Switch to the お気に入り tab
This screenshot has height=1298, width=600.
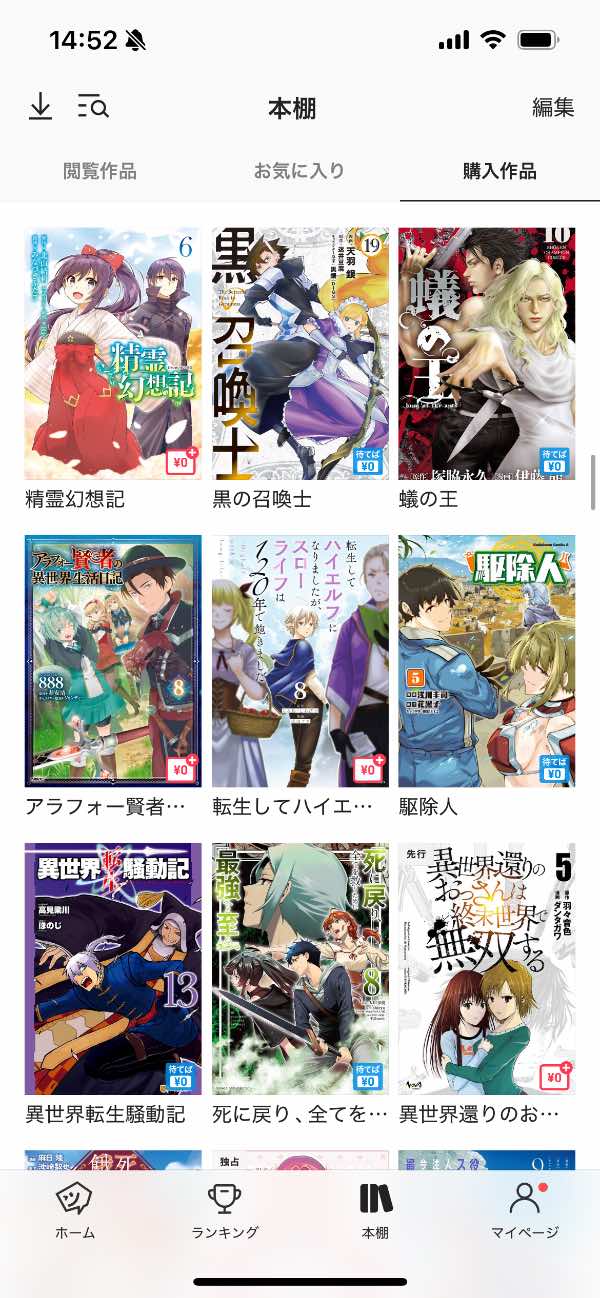[x=299, y=171]
